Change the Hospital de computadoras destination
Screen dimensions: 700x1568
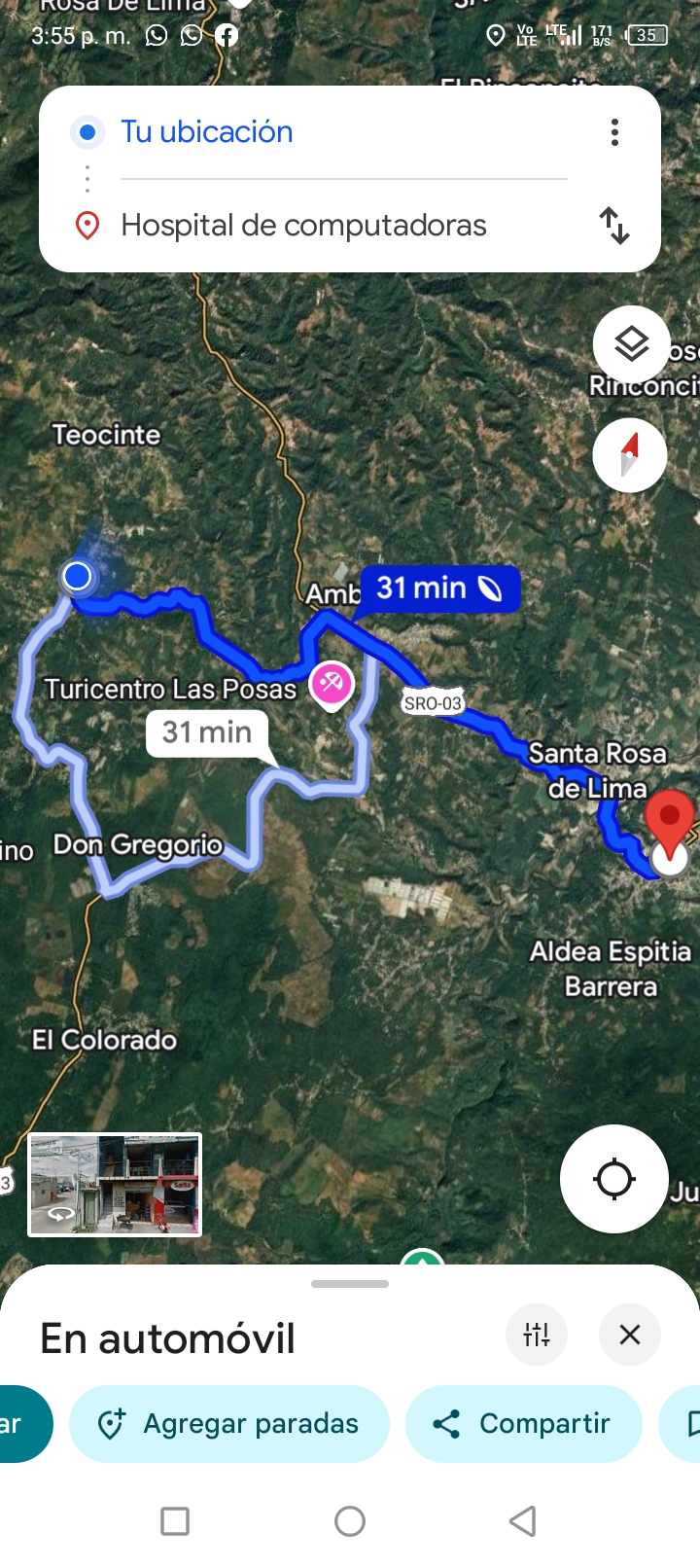(303, 226)
